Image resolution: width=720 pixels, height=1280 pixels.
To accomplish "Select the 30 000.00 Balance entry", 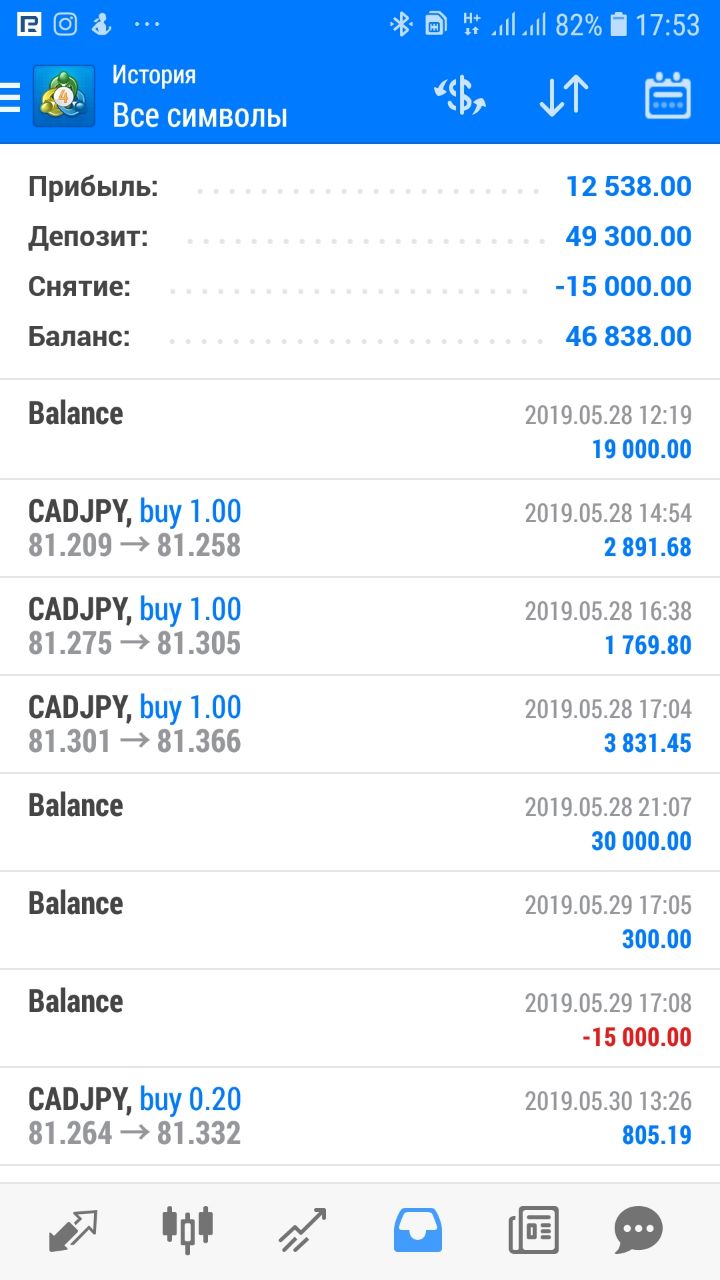I will coord(360,822).
